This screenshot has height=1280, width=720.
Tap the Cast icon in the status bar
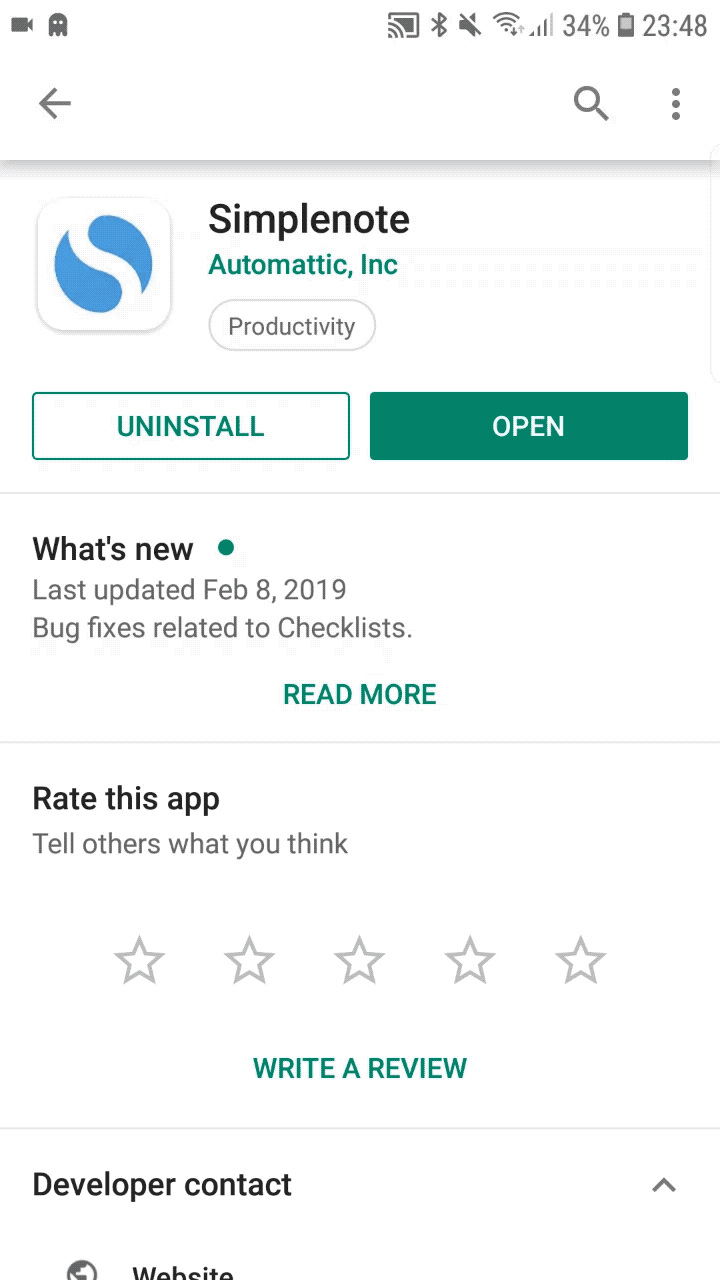404,26
